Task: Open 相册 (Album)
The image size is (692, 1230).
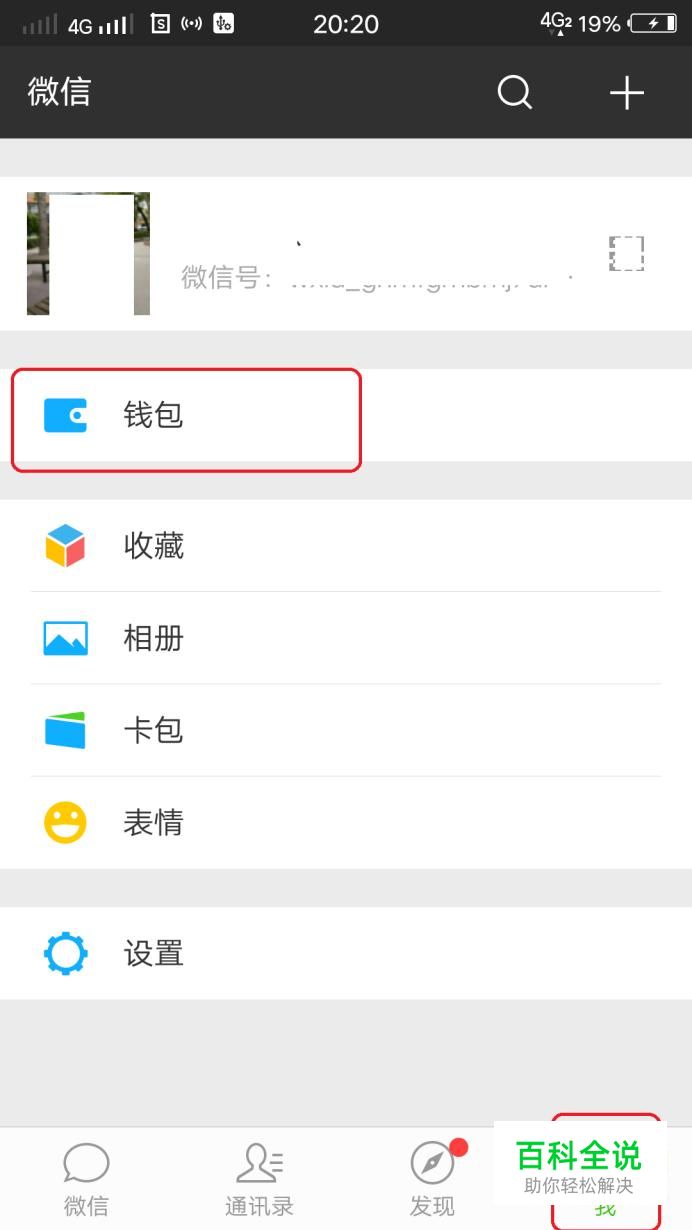Action: [345, 638]
